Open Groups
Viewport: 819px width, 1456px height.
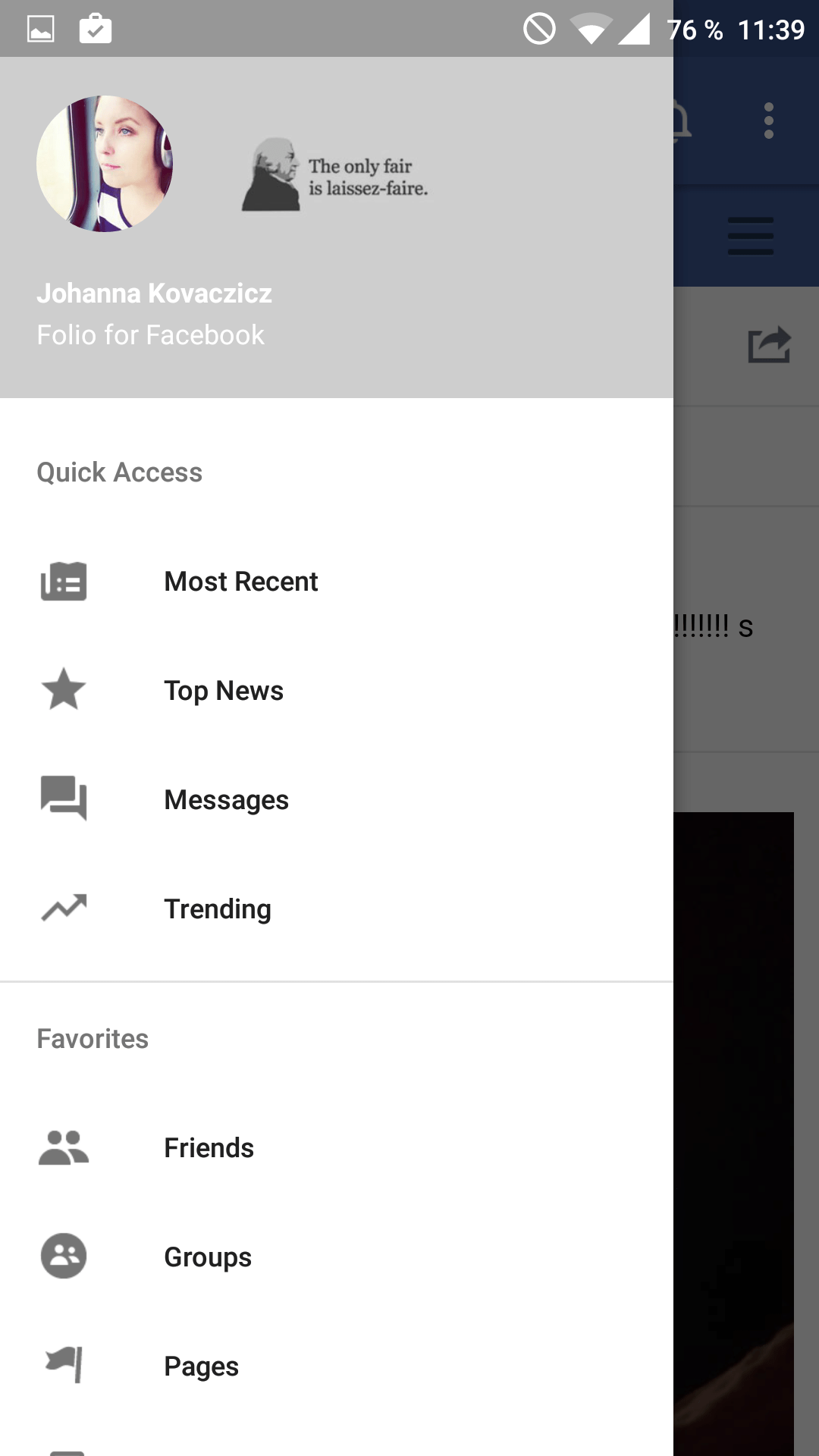[x=207, y=1257]
